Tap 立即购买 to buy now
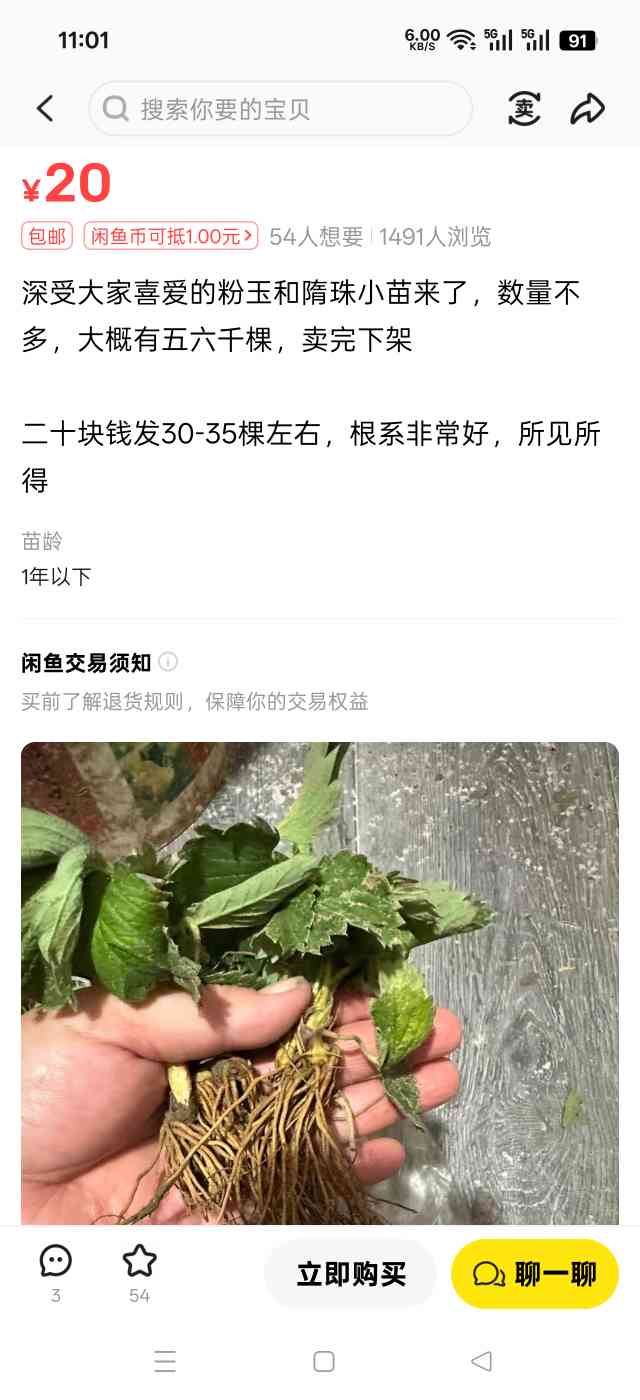Image resolution: width=640 pixels, height=1400 pixels. (x=351, y=1274)
